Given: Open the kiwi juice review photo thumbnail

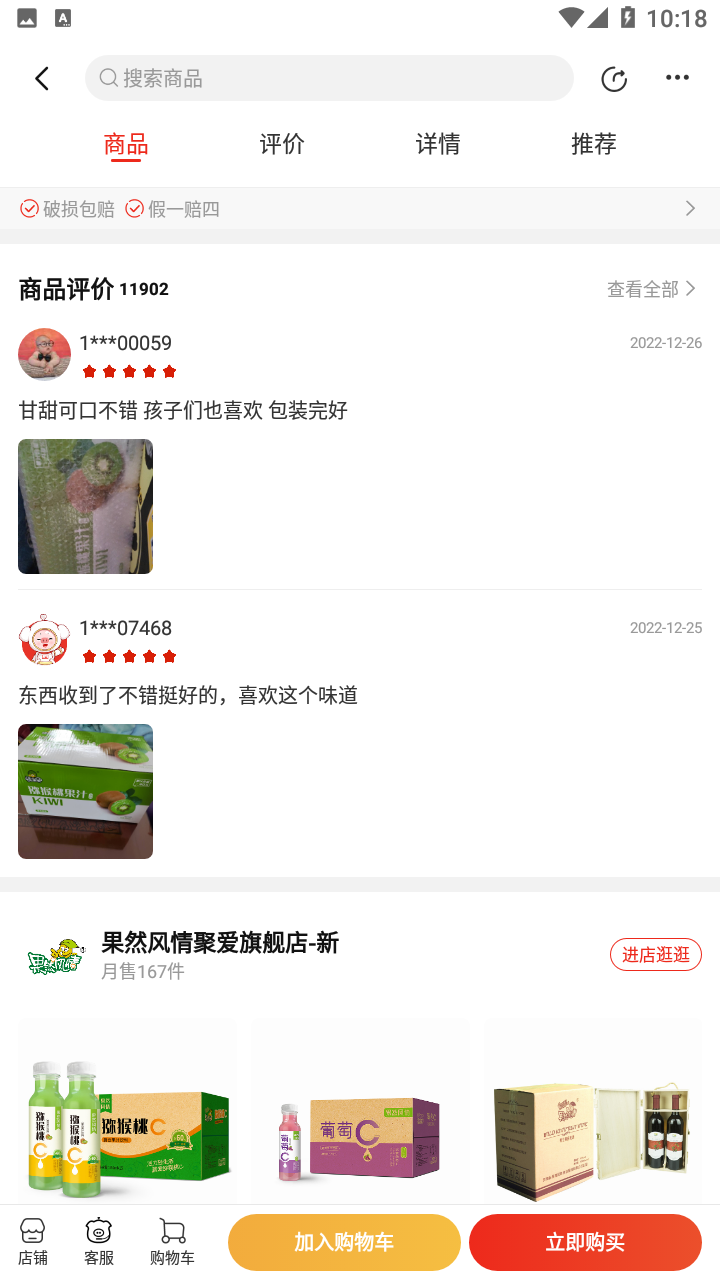Looking at the screenshot, I should [x=85, y=791].
